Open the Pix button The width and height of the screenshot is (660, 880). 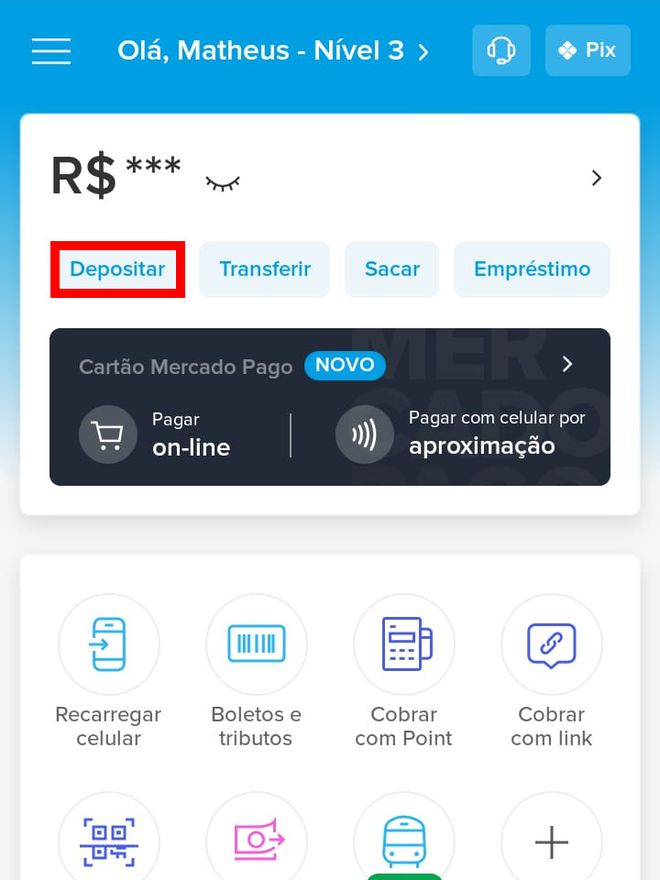tap(588, 51)
